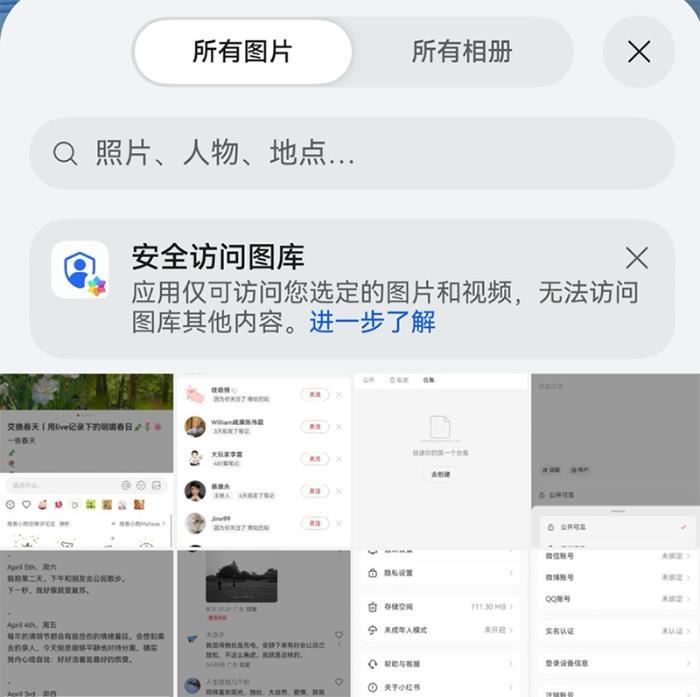Screen dimensions: 700x697
Task: Select the screenshot showing 去创建 collection page
Action: pos(440,460)
